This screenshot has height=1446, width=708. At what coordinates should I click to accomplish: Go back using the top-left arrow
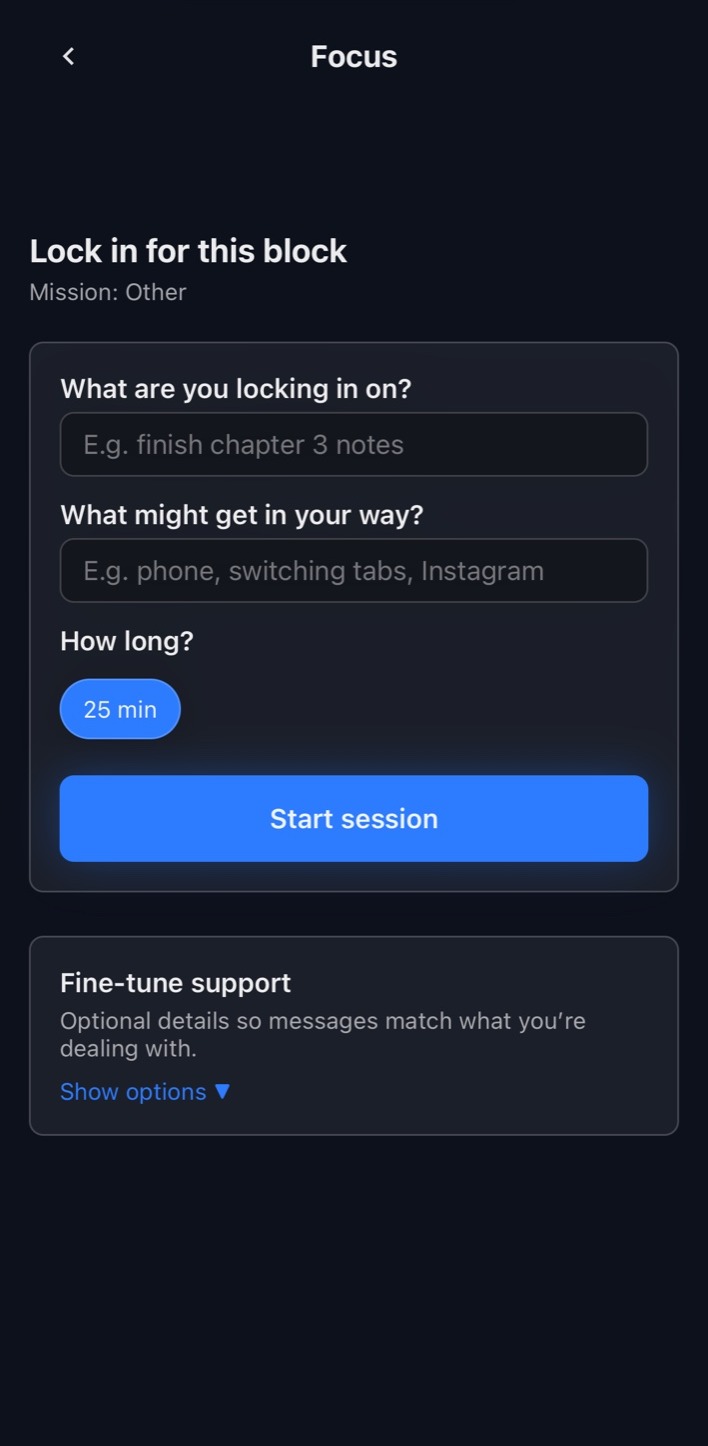68,56
